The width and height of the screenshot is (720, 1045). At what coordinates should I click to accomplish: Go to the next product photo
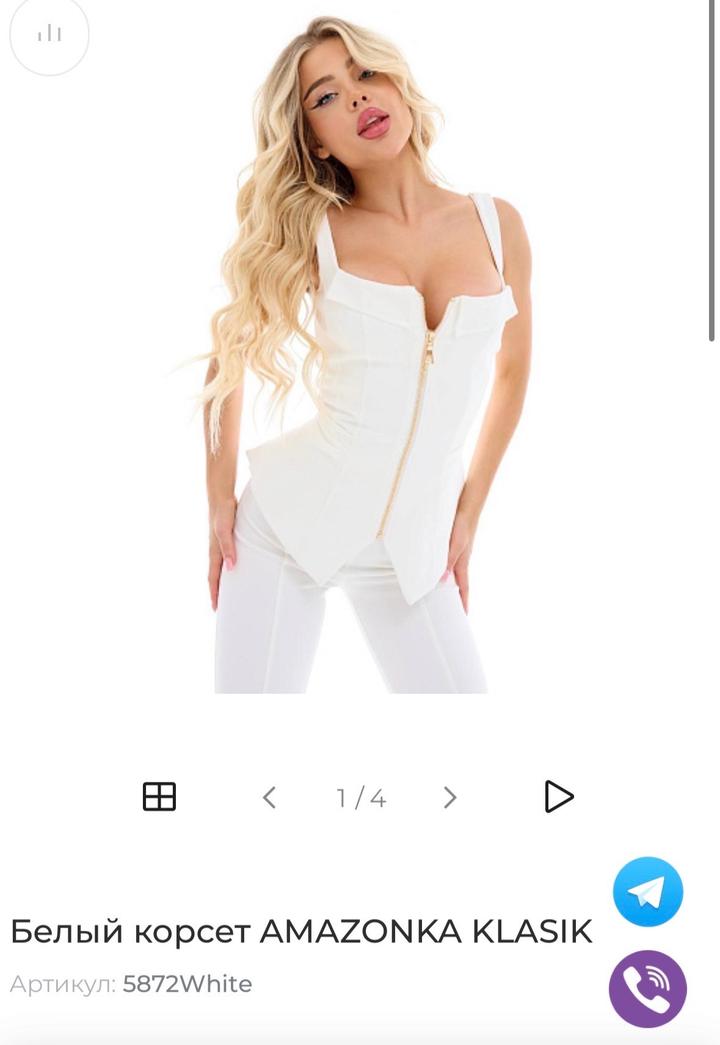pyautogui.click(x=450, y=797)
